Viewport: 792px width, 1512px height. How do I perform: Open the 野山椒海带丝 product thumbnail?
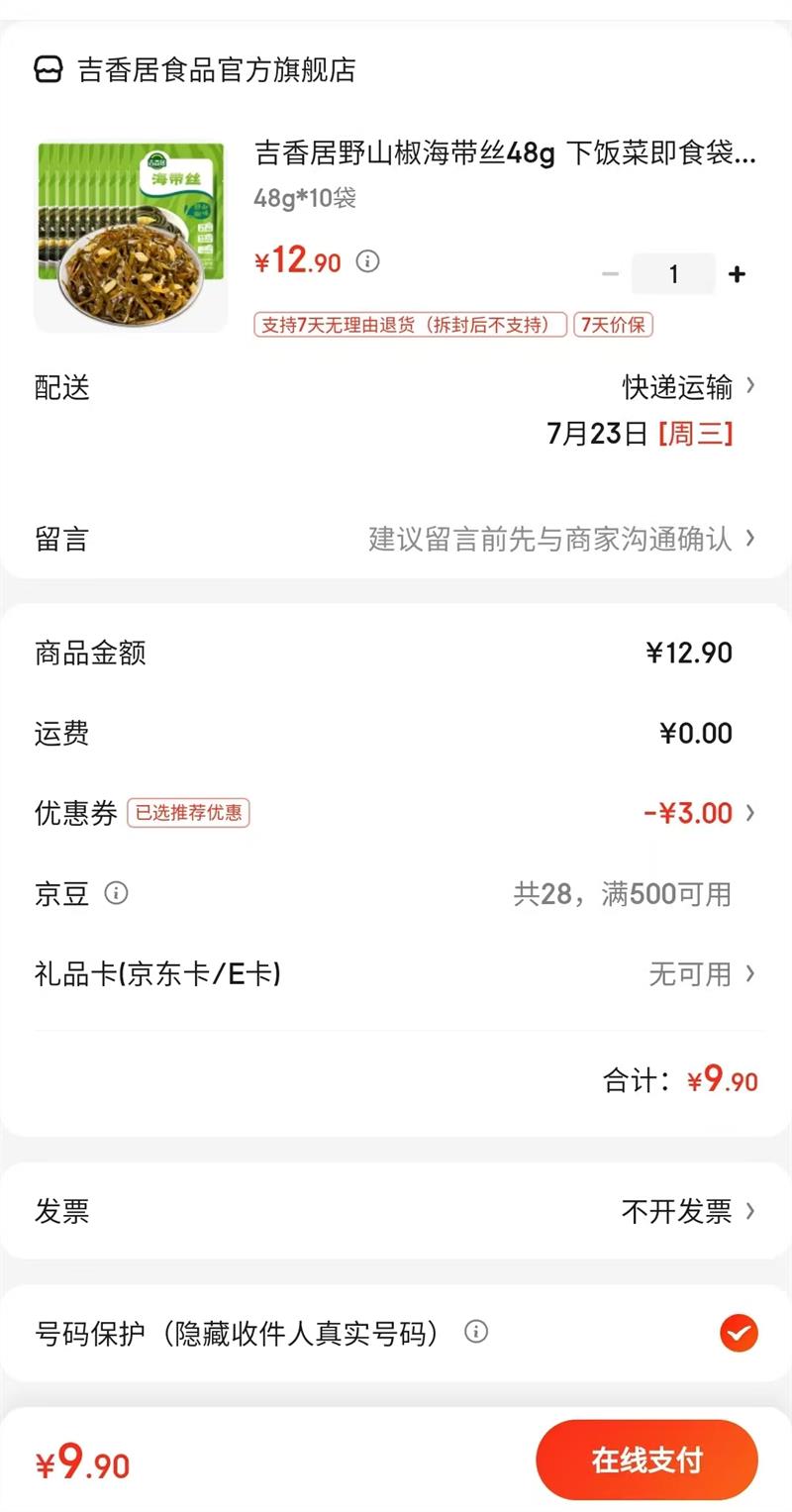point(131,238)
